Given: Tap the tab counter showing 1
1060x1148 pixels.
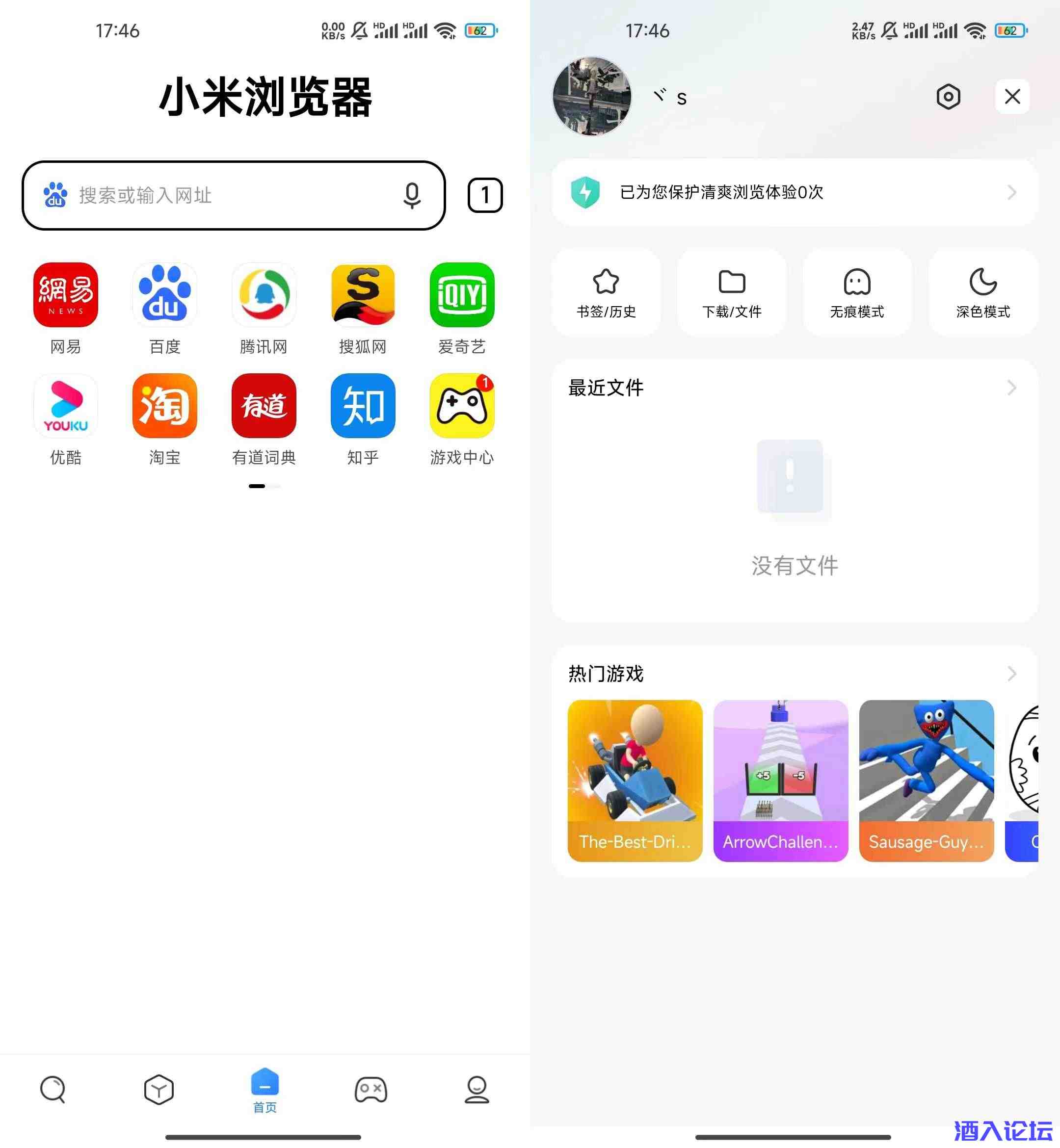Looking at the screenshot, I should click(485, 196).
